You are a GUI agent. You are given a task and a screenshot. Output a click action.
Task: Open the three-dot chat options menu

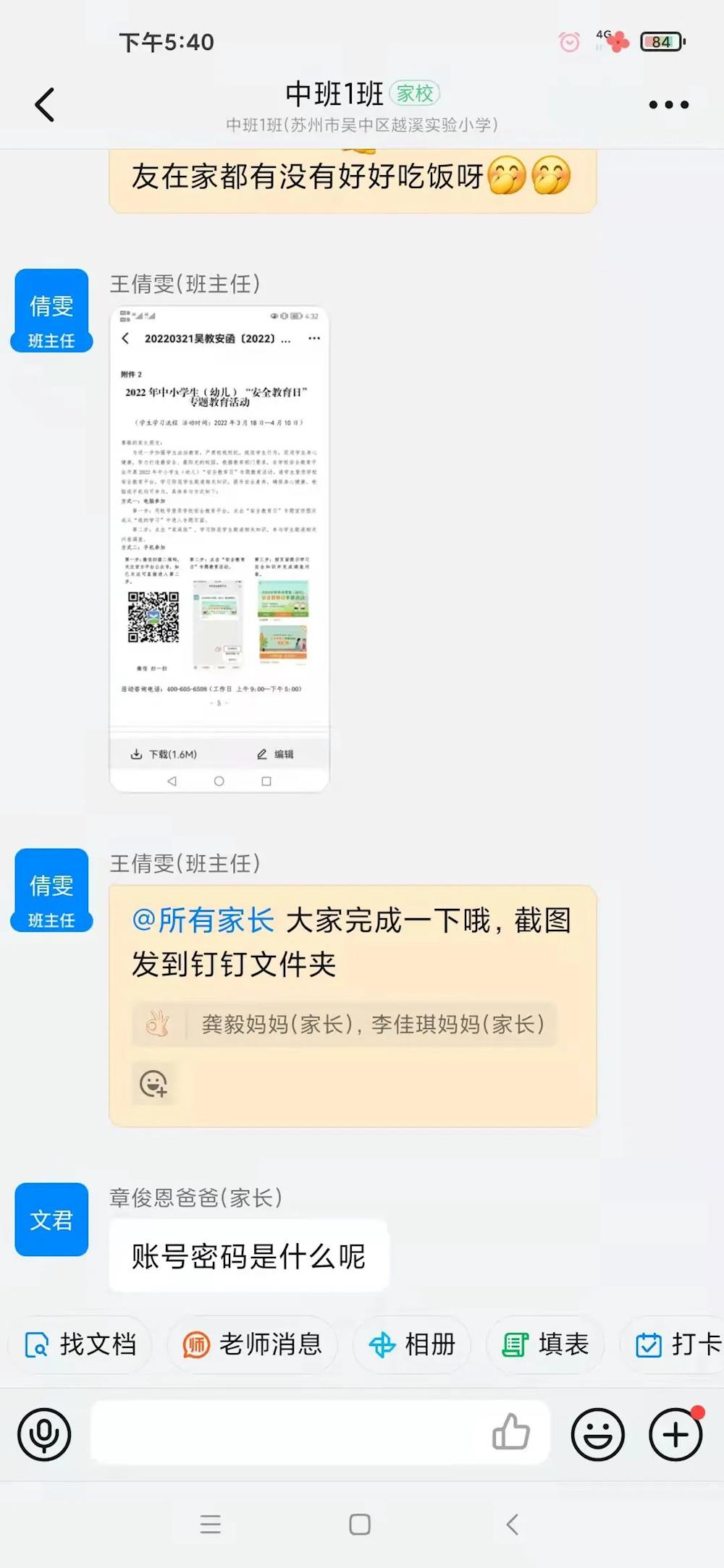point(668,105)
